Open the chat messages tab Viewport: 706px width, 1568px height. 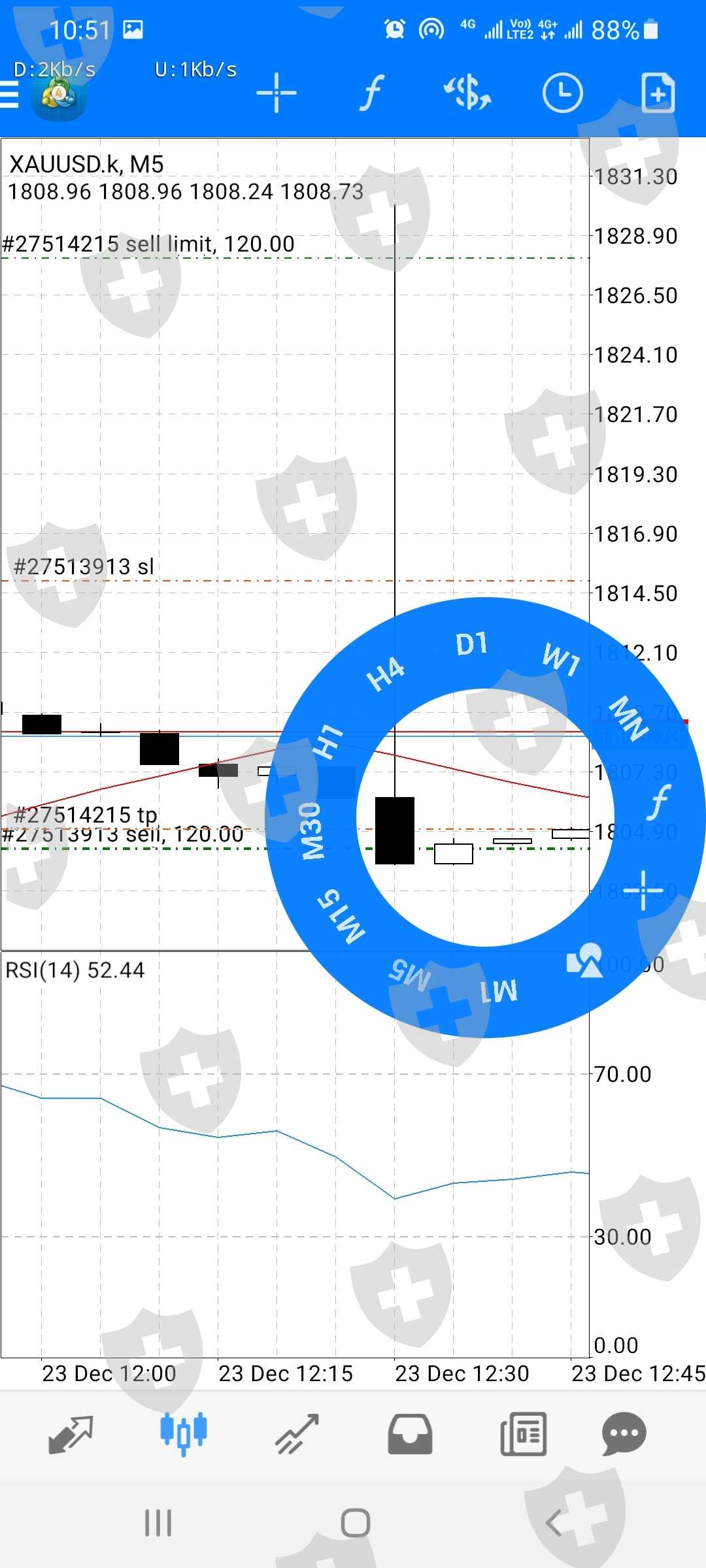624,1435
